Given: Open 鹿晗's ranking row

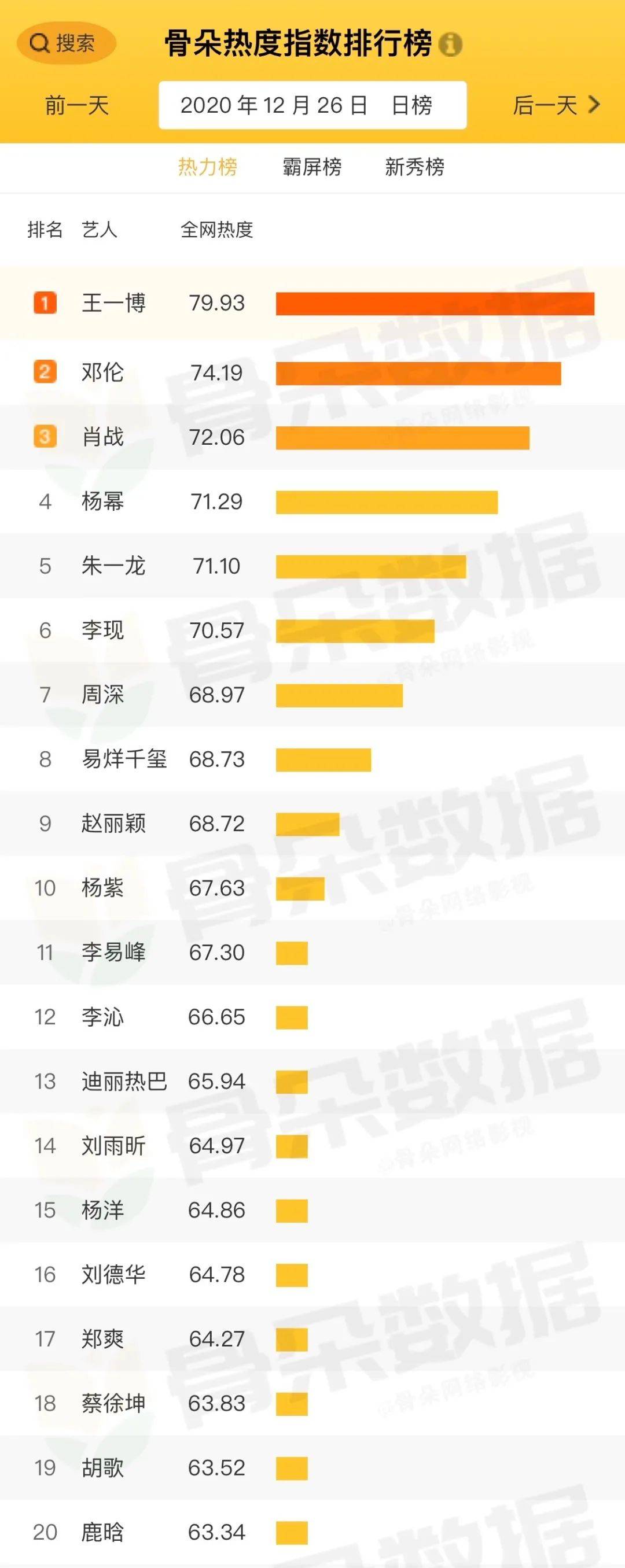Looking at the screenshot, I should pyautogui.click(x=312, y=1532).
